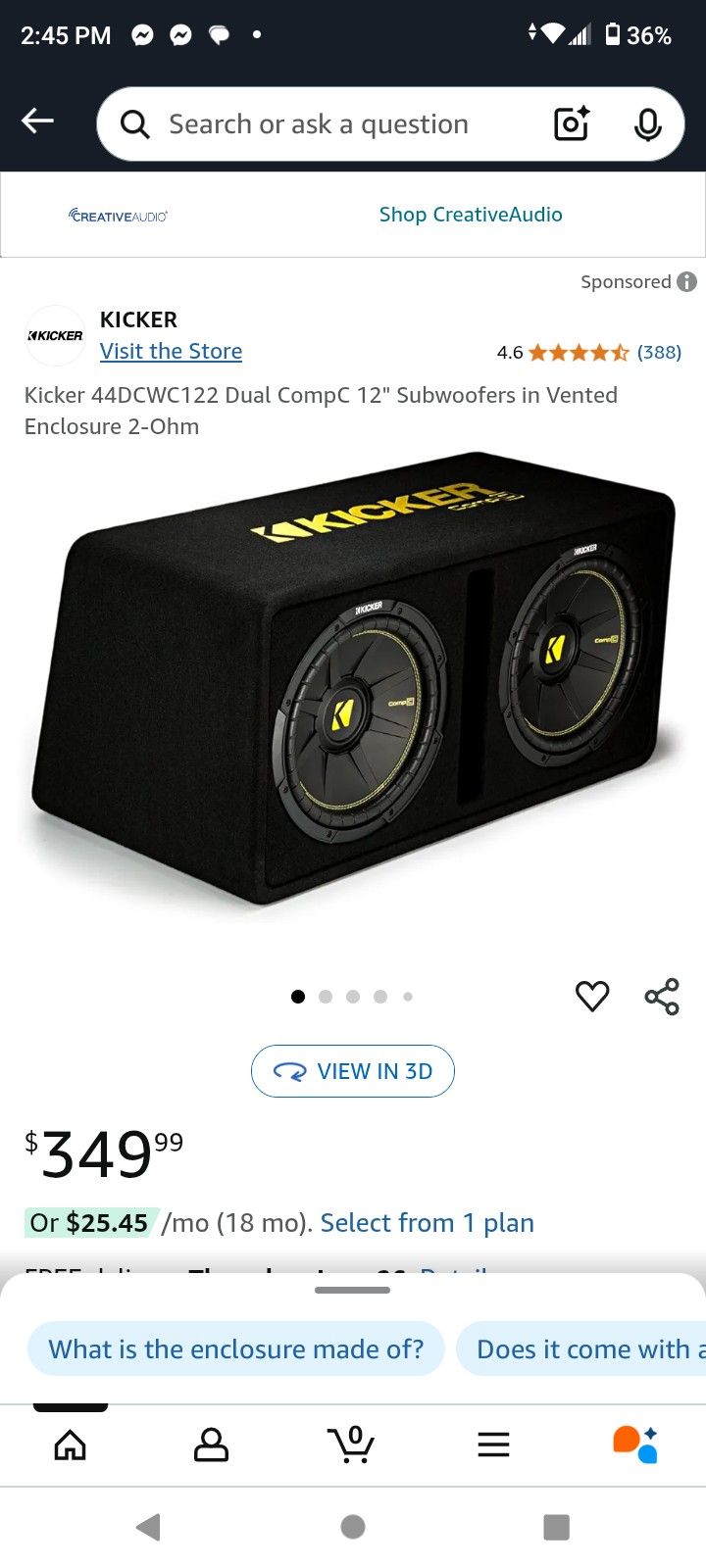Image resolution: width=706 pixels, height=1568 pixels.
Task: Open the shopping cart
Action: point(351,1445)
